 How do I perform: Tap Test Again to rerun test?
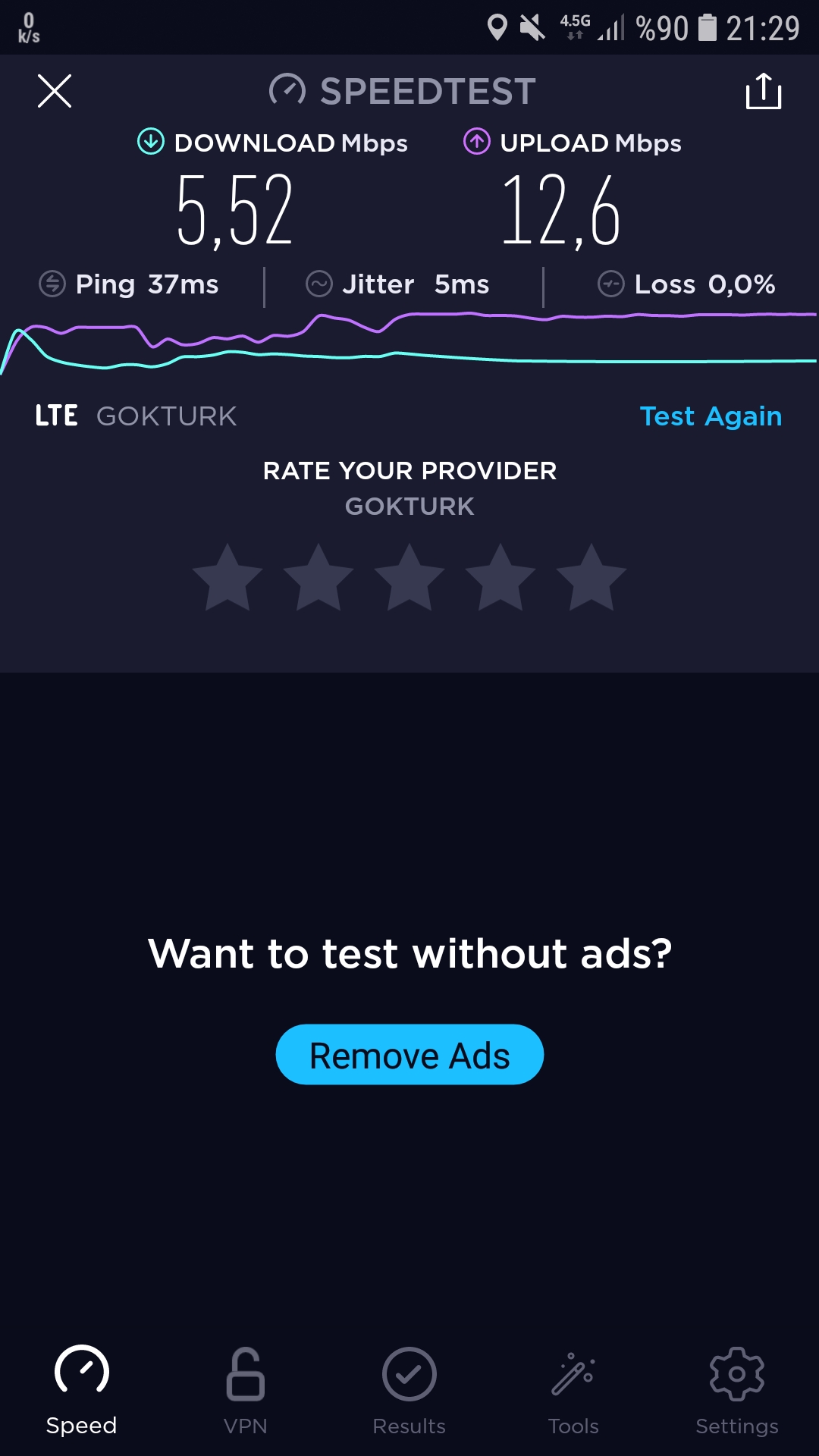coord(711,416)
